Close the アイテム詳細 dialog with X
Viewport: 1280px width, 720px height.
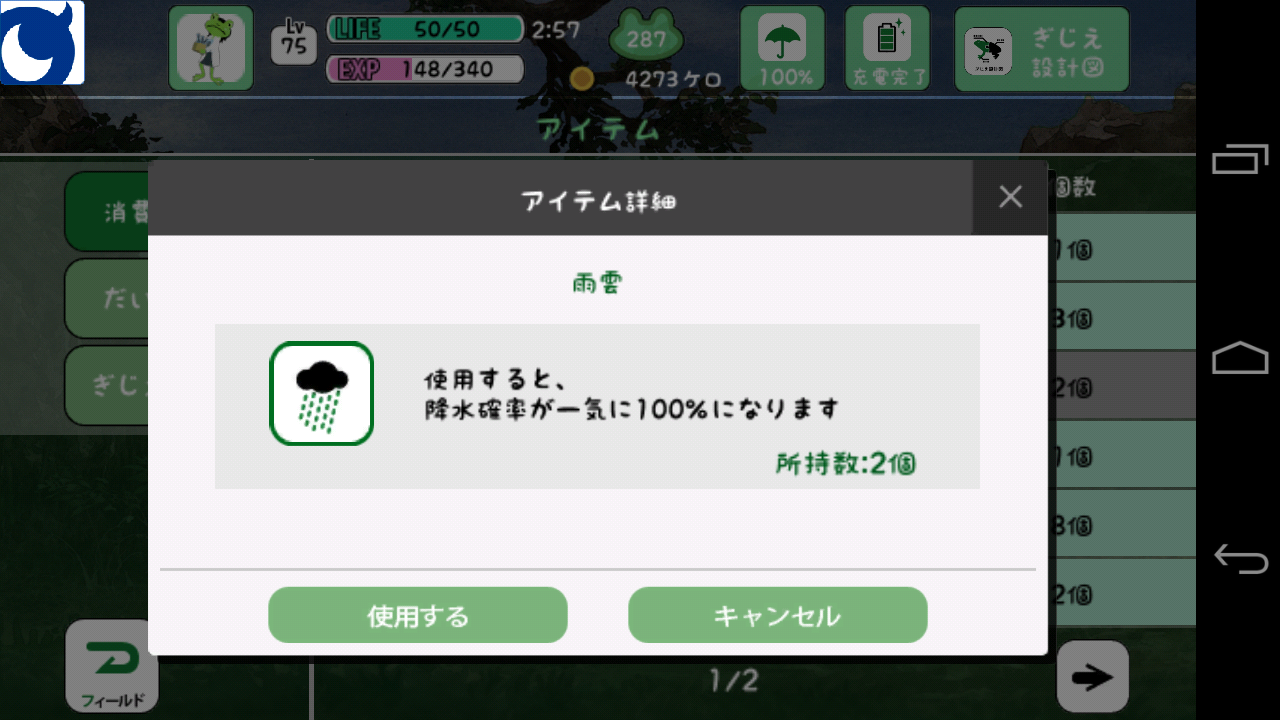1010,197
